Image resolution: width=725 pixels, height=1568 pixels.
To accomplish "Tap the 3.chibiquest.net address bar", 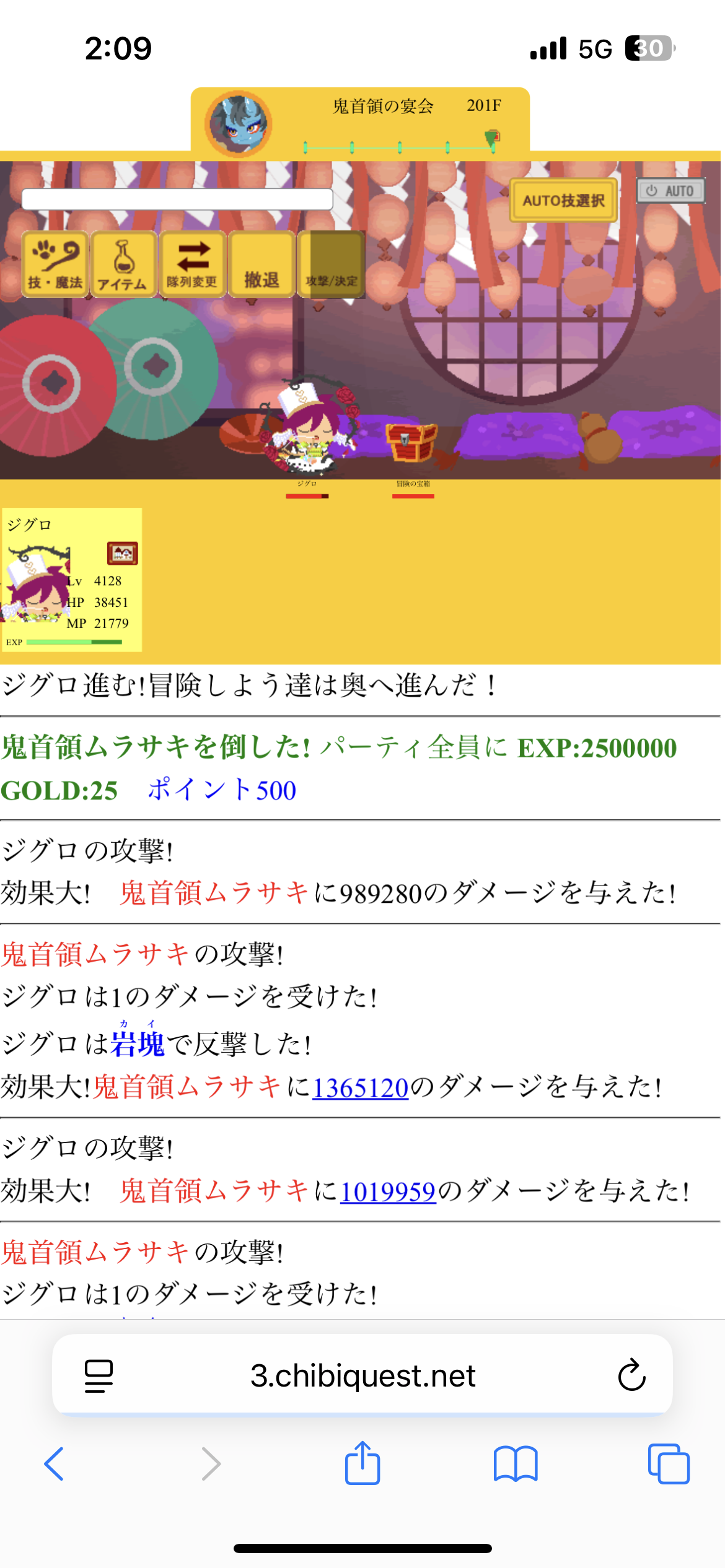I will click(362, 1375).
